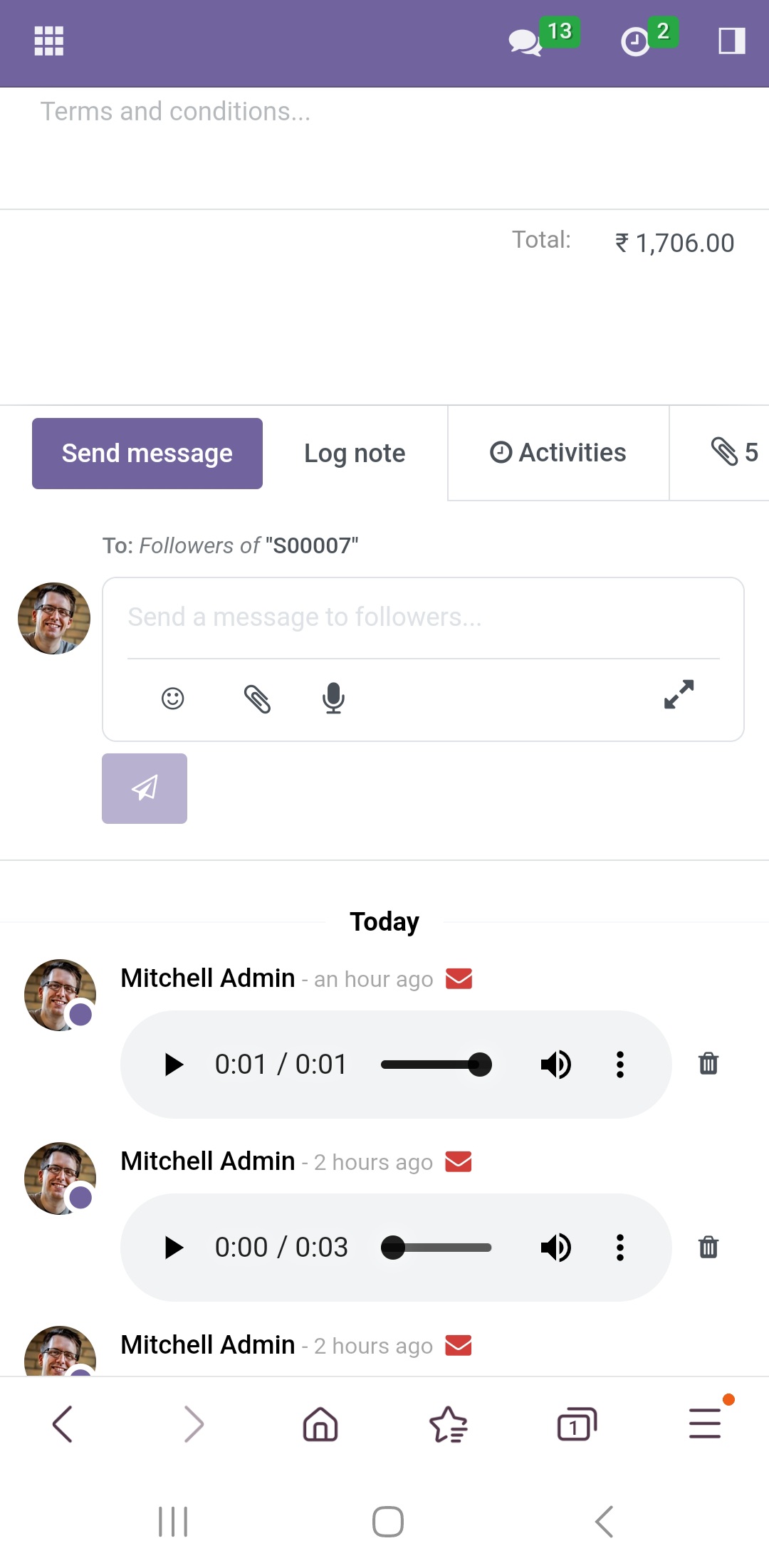Switch to Log note
Image resolution: width=769 pixels, height=1568 pixels.
[x=355, y=454]
